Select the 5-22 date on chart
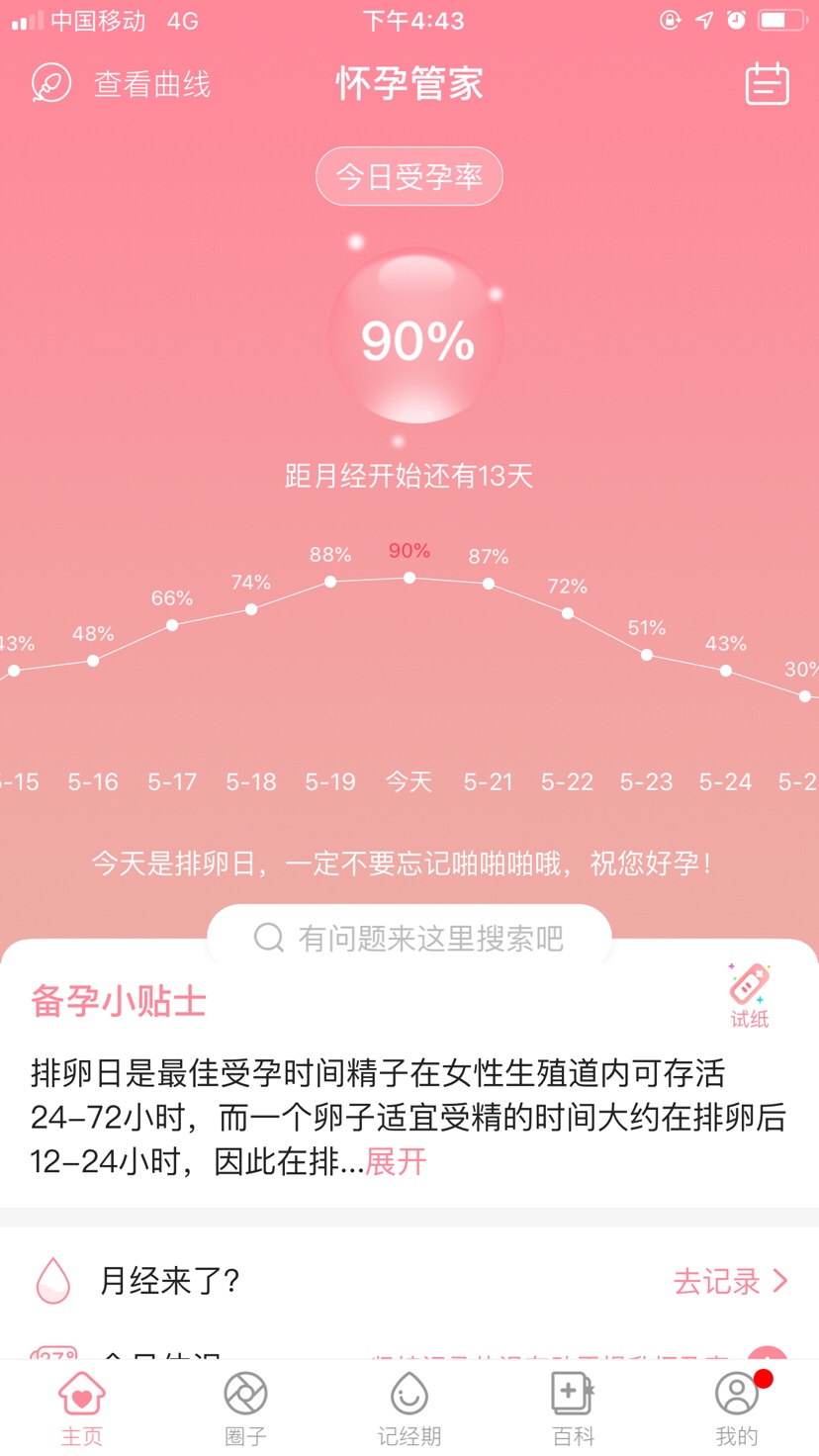 pos(567,781)
